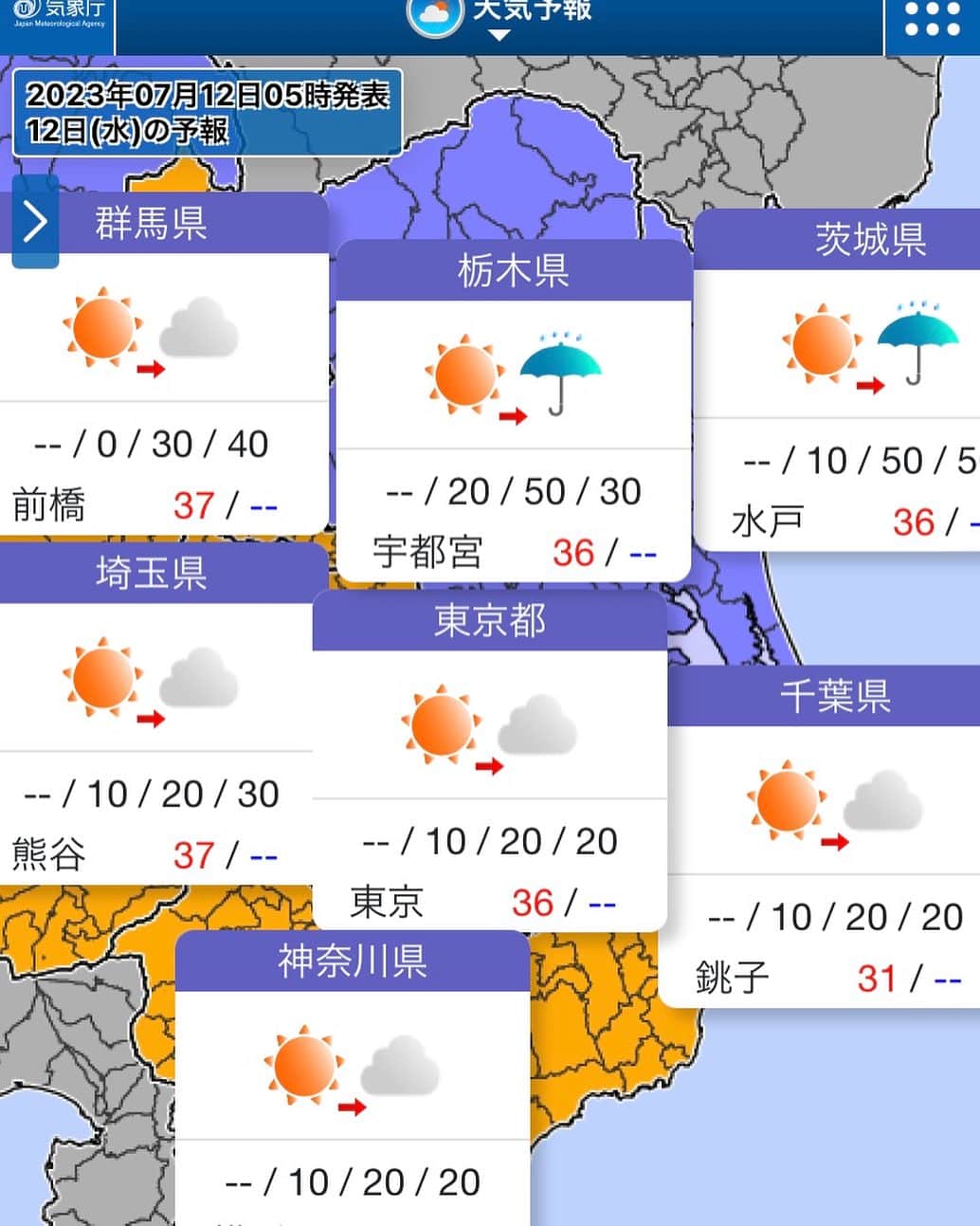Open the grid menu icon
980x1226 pixels.
932,20
